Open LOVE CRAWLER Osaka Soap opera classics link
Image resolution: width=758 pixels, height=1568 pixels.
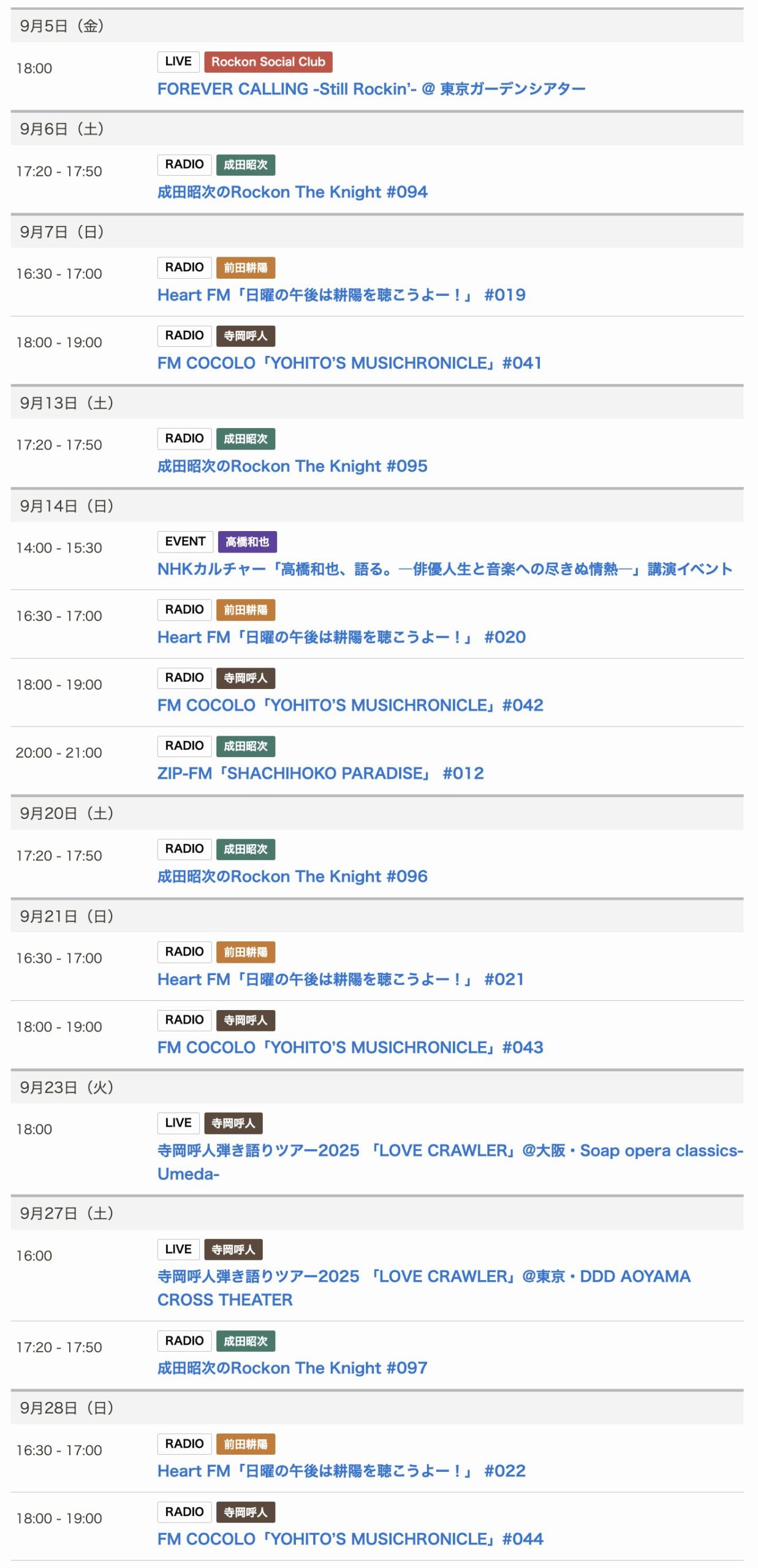click(x=449, y=1149)
